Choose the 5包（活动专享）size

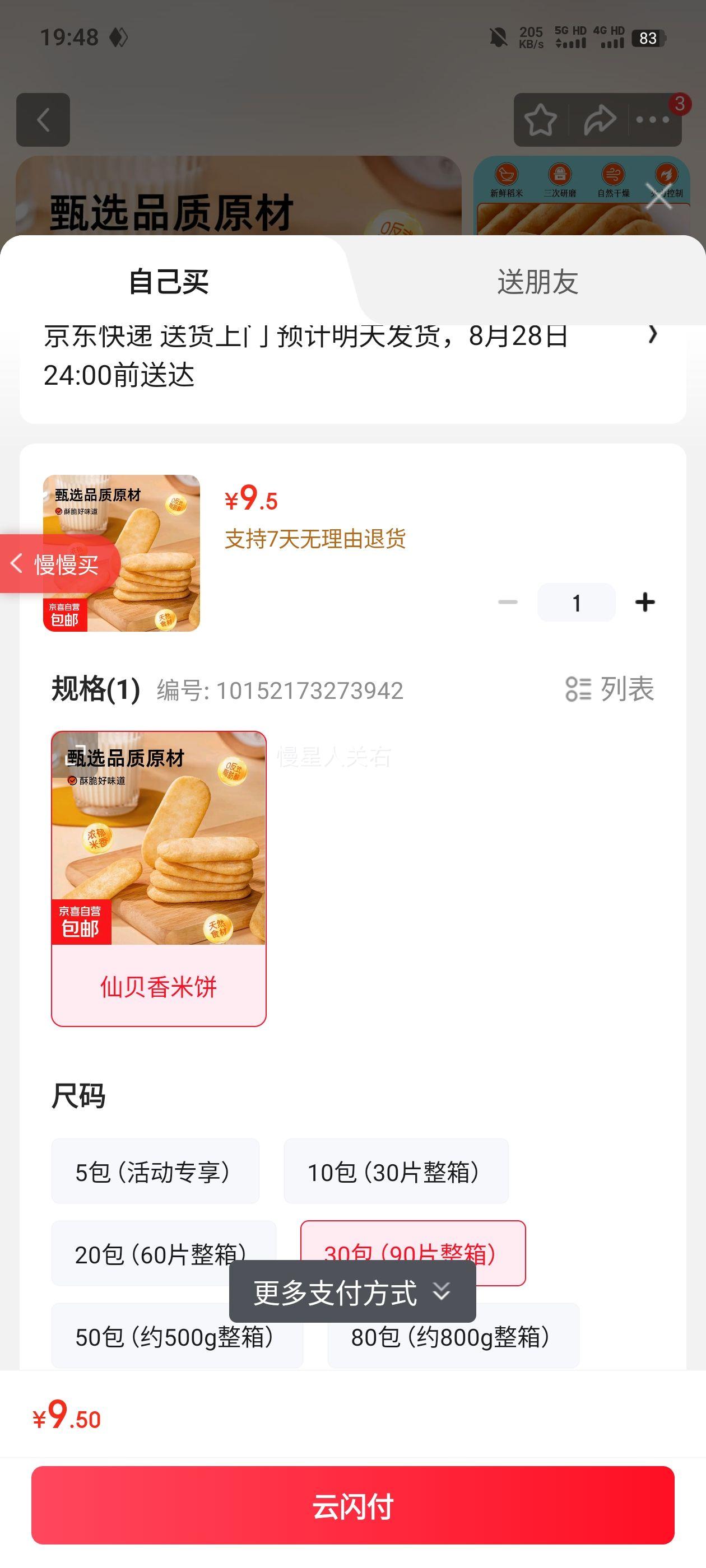(x=155, y=1172)
